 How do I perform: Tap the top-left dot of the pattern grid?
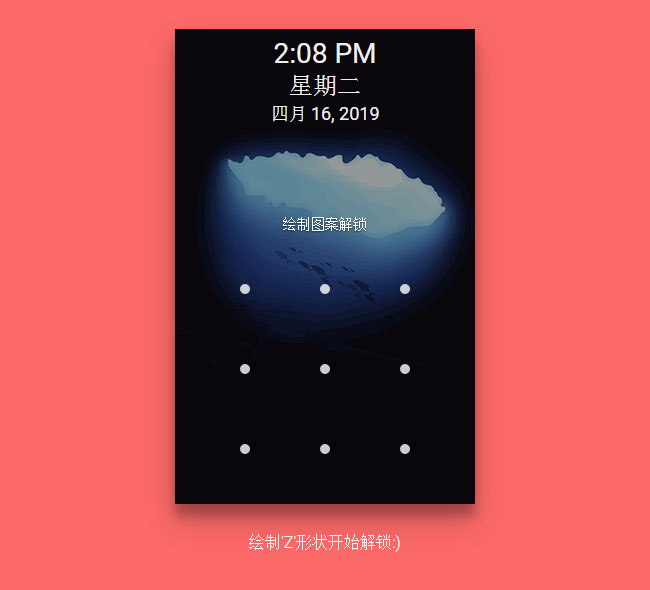pos(245,289)
